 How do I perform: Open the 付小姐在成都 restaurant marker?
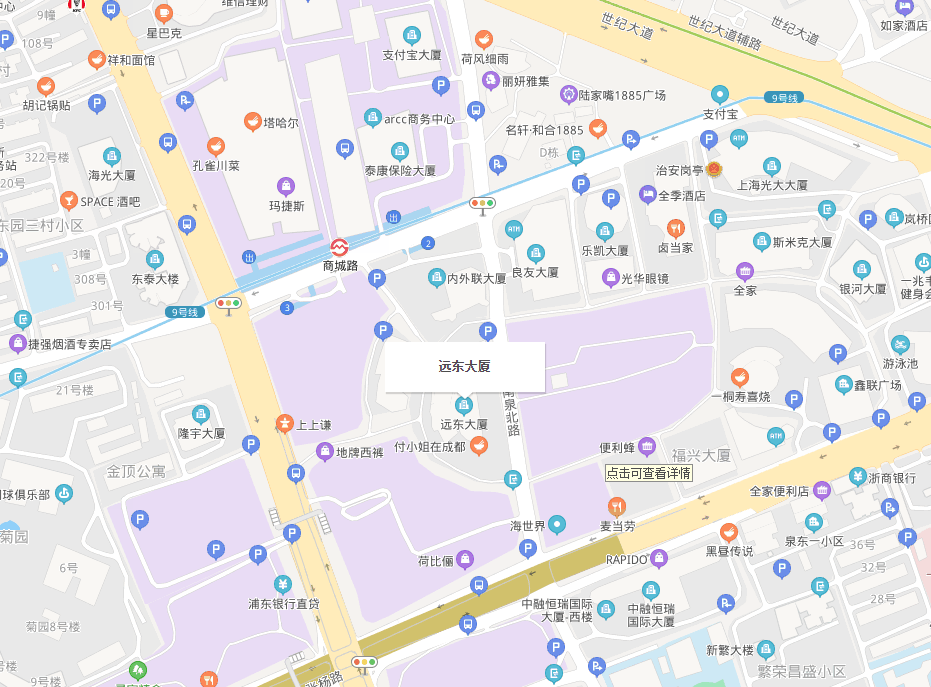tap(479, 446)
